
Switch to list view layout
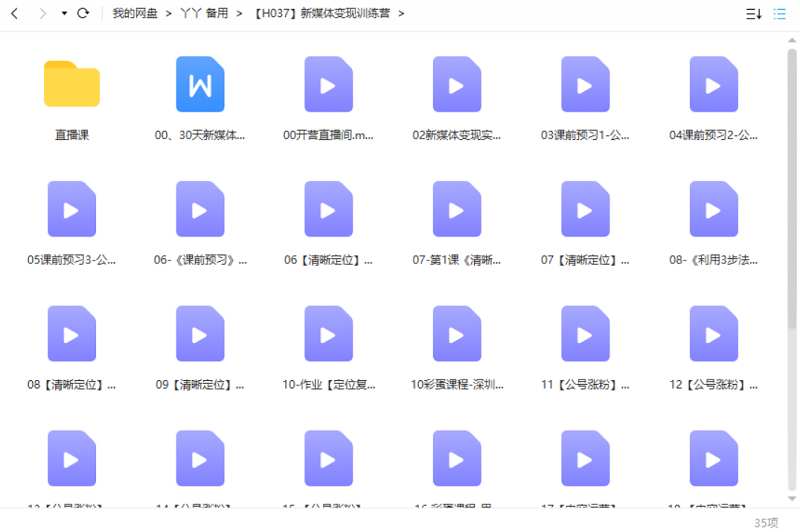(x=780, y=14)
